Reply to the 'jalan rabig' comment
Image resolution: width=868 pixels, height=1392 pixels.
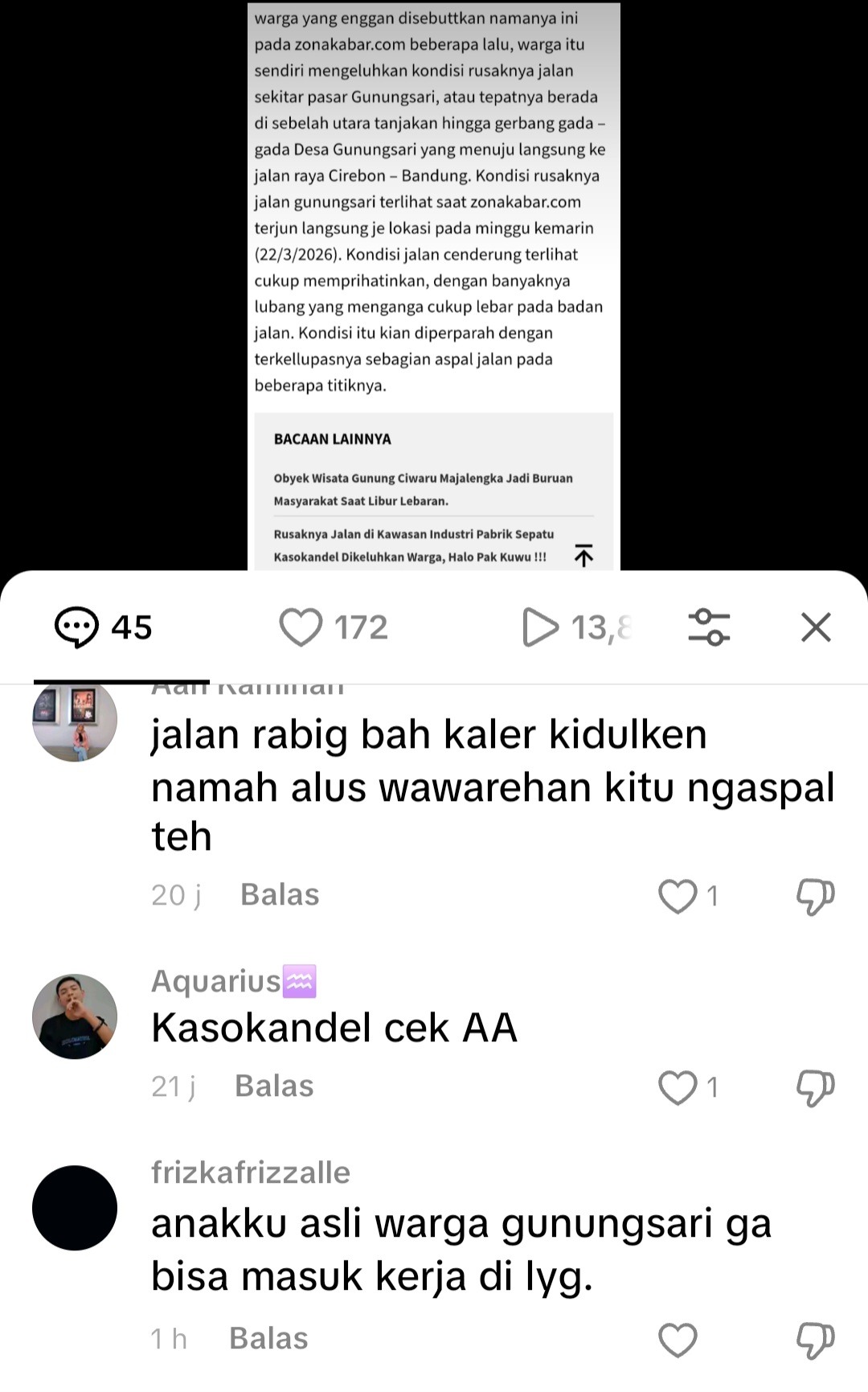(x=280, y=895)
